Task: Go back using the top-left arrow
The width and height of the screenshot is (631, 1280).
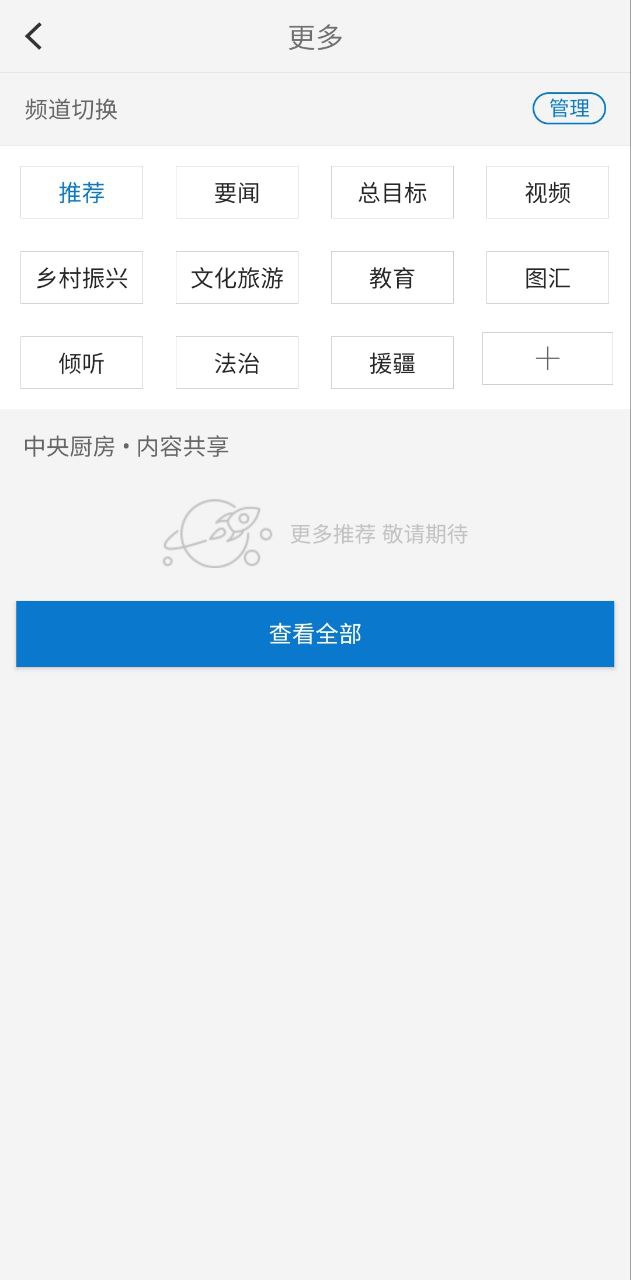Action: pos(34,37)
